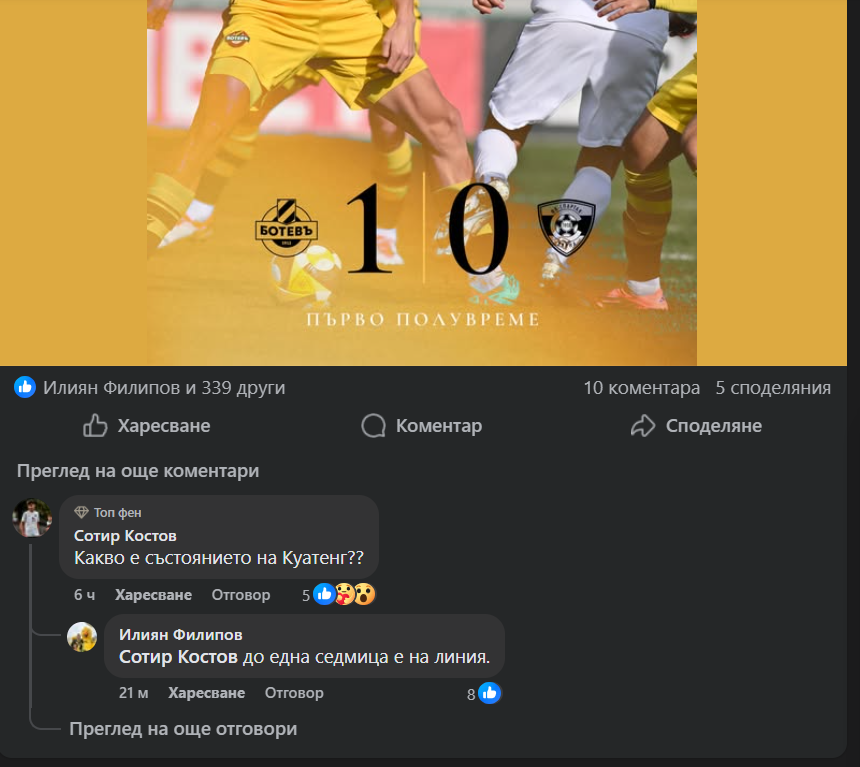Open the 6 ч timestamp of the comment
The height and width of the screenshot is (767, 860).
pos(84,595)
